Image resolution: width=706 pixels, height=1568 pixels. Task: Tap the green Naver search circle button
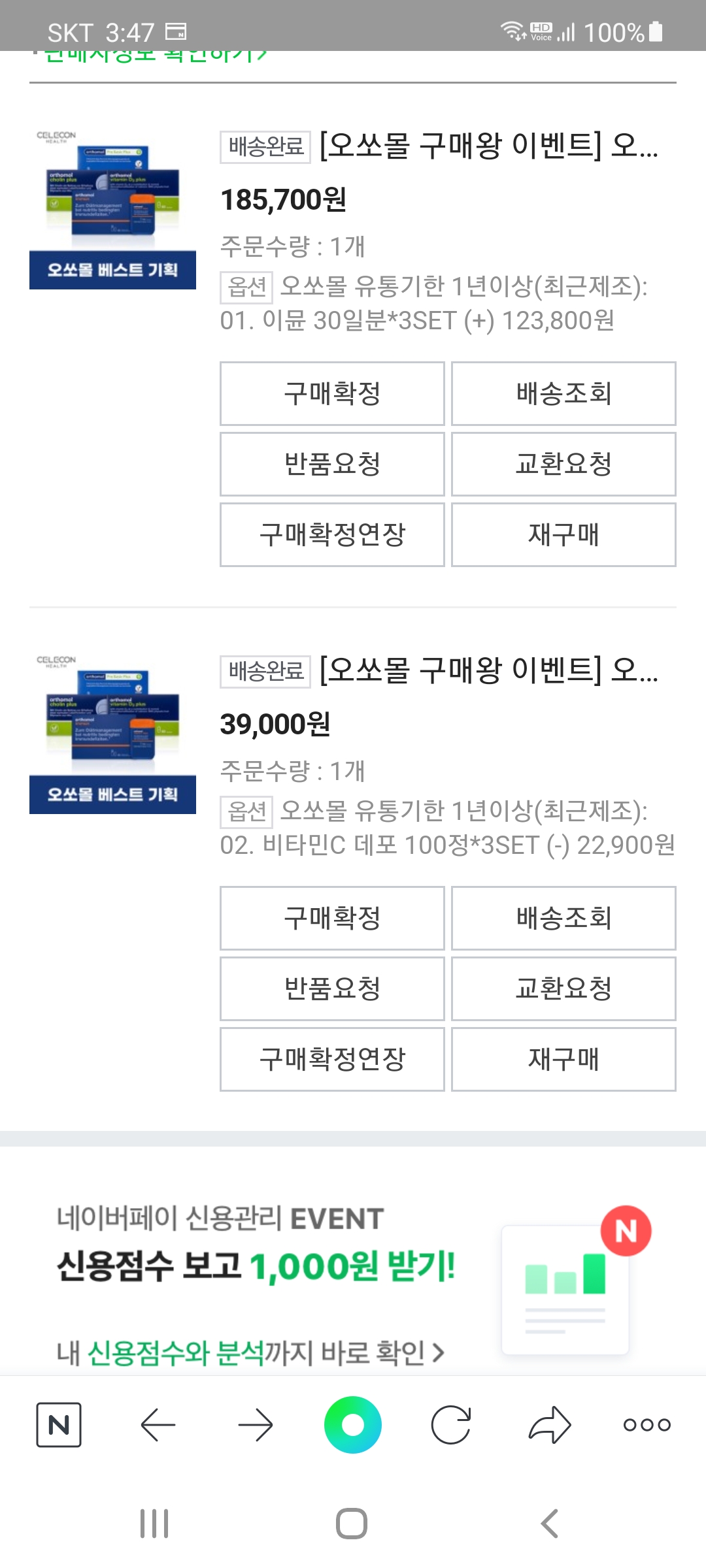(x=353, y=1425)
